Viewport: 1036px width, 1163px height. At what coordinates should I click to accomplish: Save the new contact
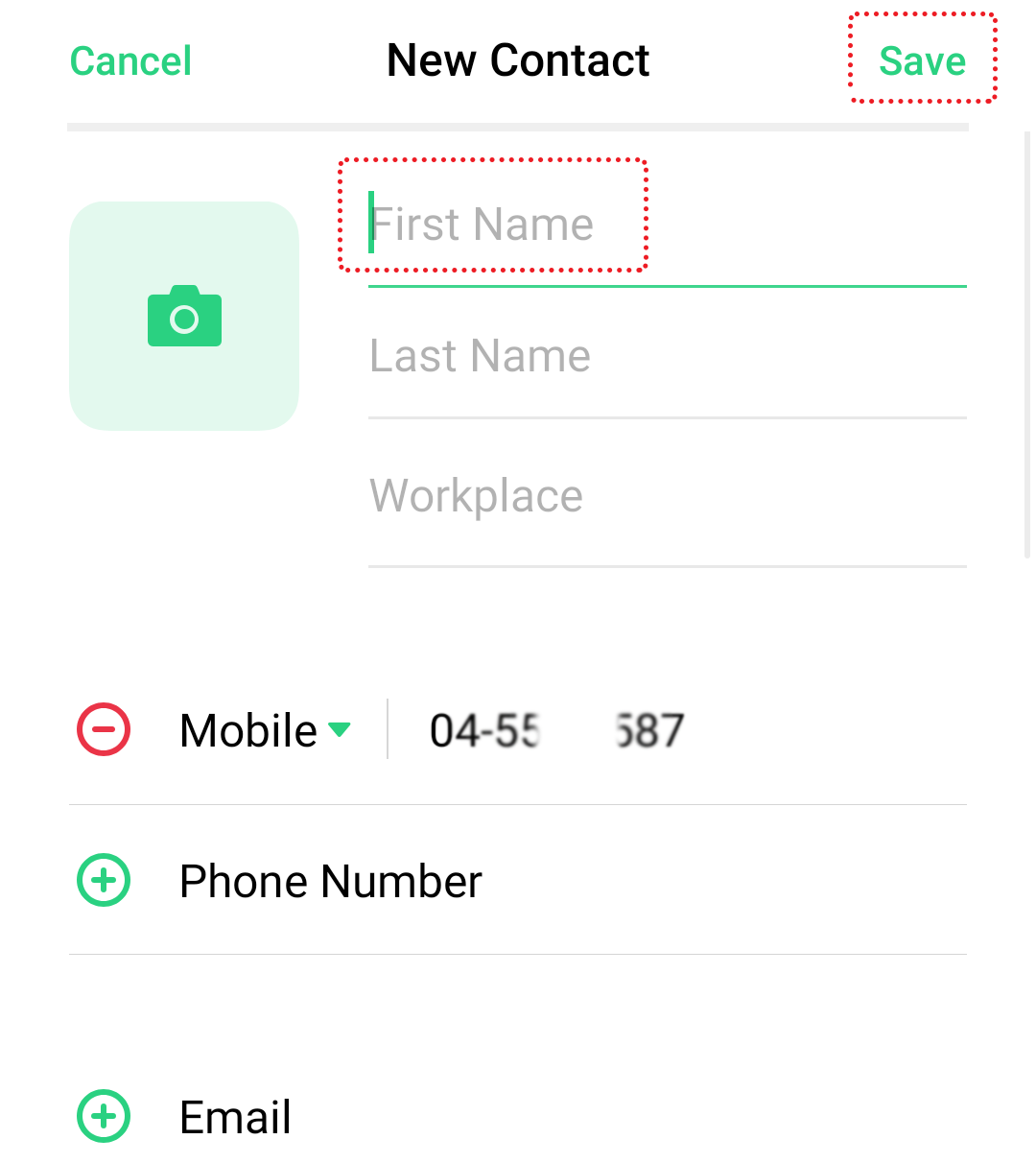click(922, 61)
